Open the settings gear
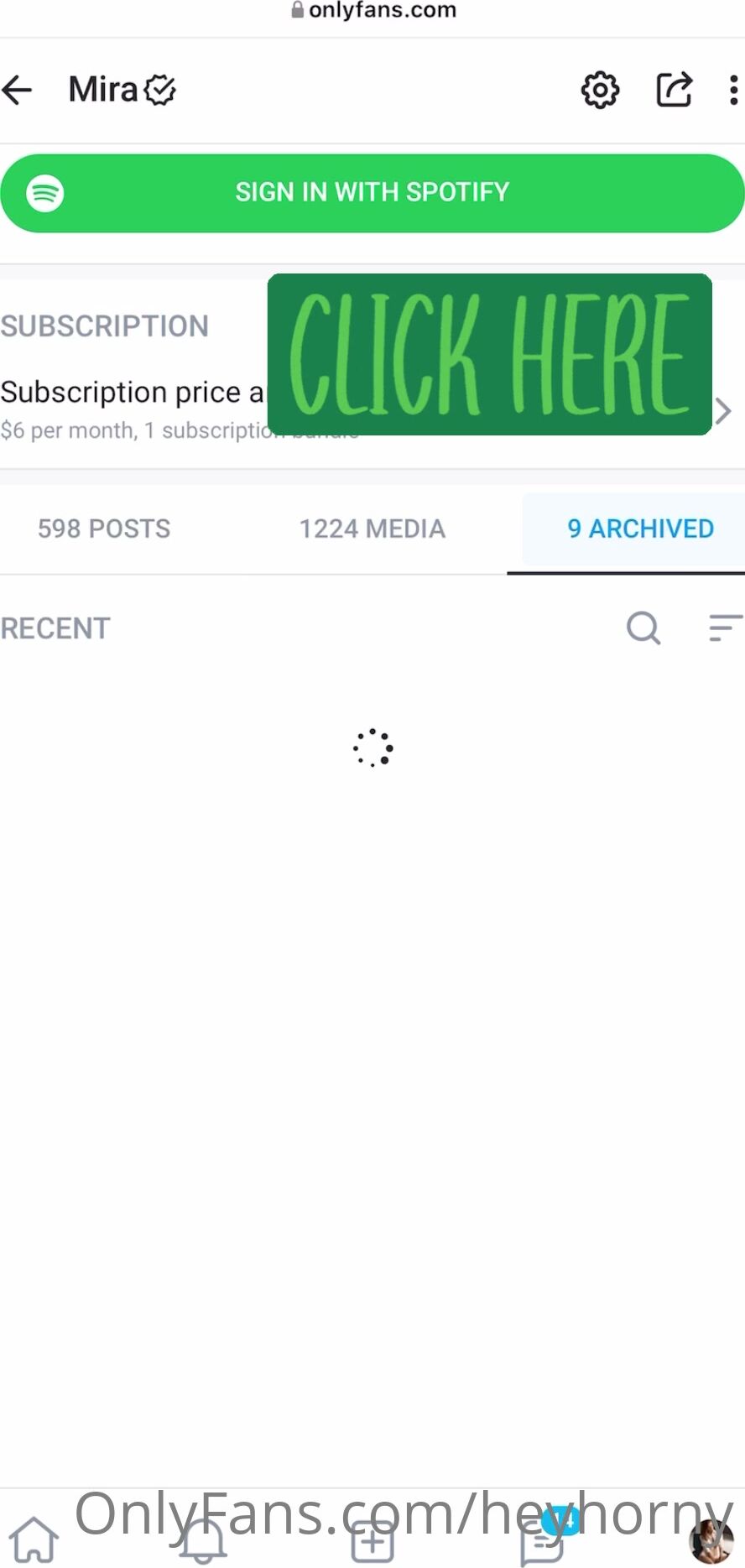Screen dimensions: 745x1568 [x=600, y=90]
